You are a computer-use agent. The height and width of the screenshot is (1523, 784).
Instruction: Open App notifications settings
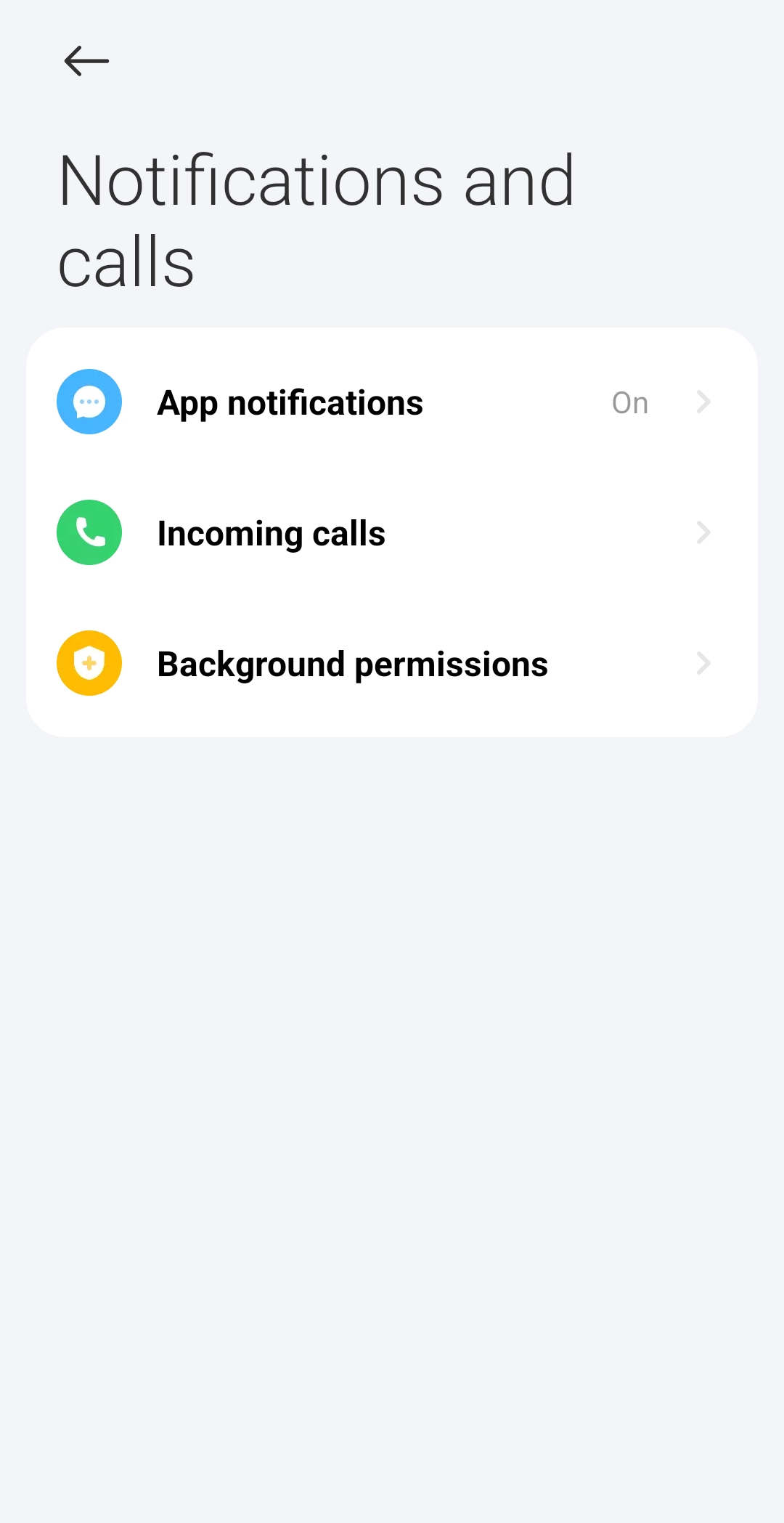[392, 402]
